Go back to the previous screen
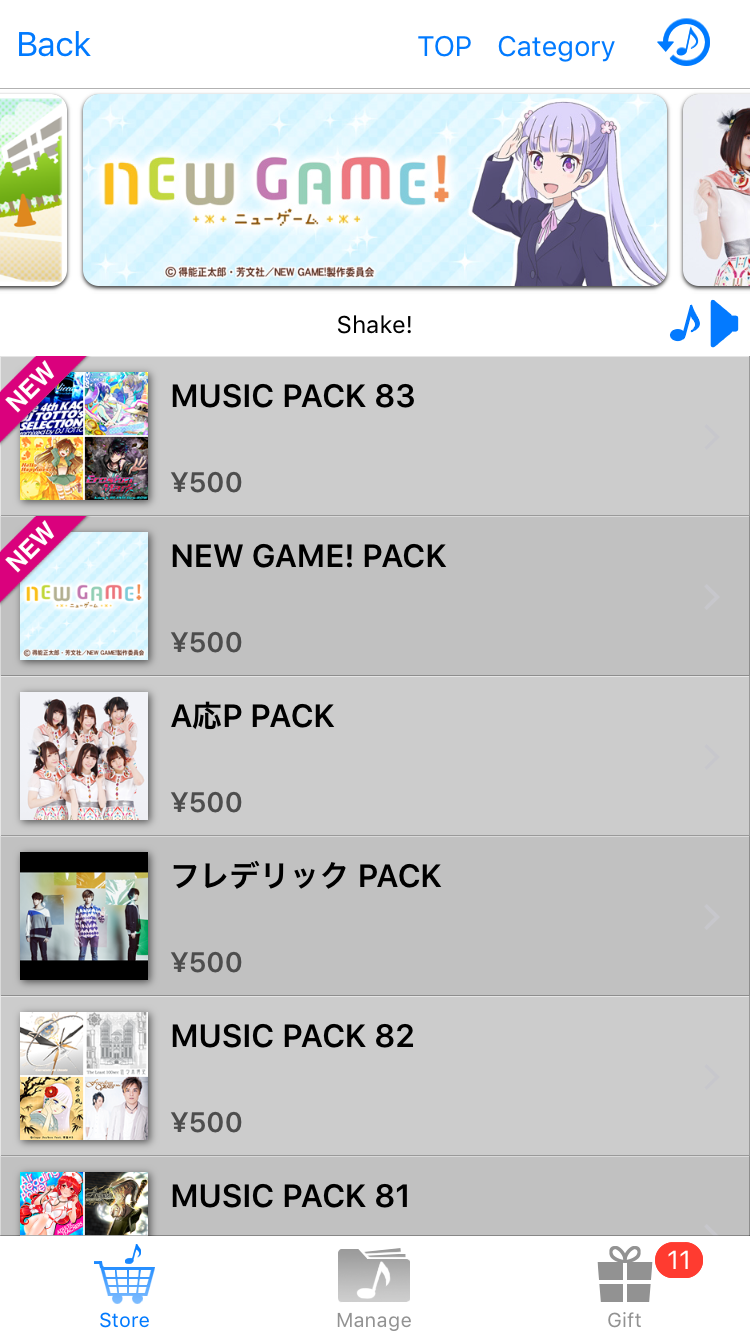Image resolution: width=750 pixels, height=1334 pixels. [x=54, y=45]
